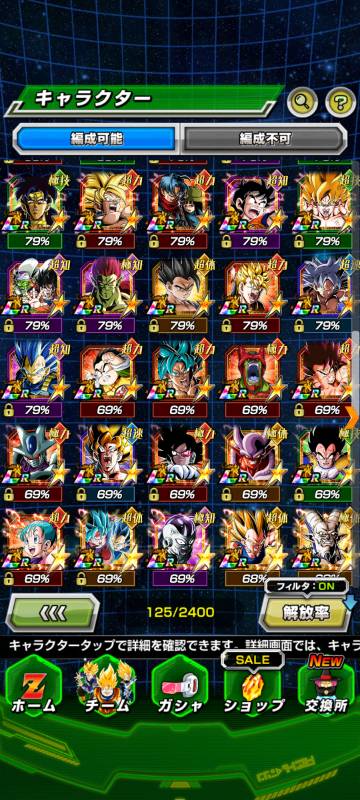Screen dimensions: 360x800
Task: Tap the 解放率 sort button
Action: tap(304, 612)
